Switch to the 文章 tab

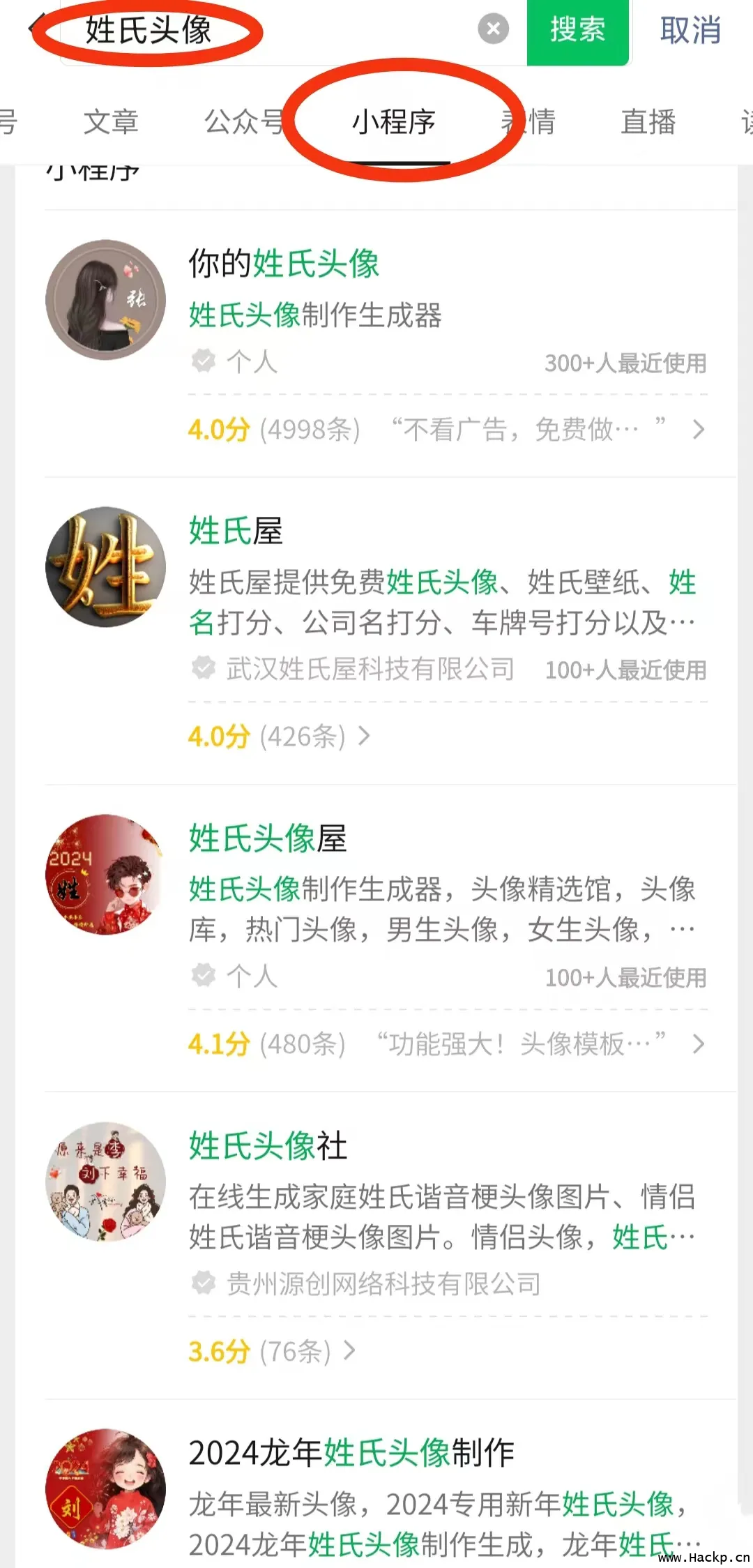click(x=111, y=122)
